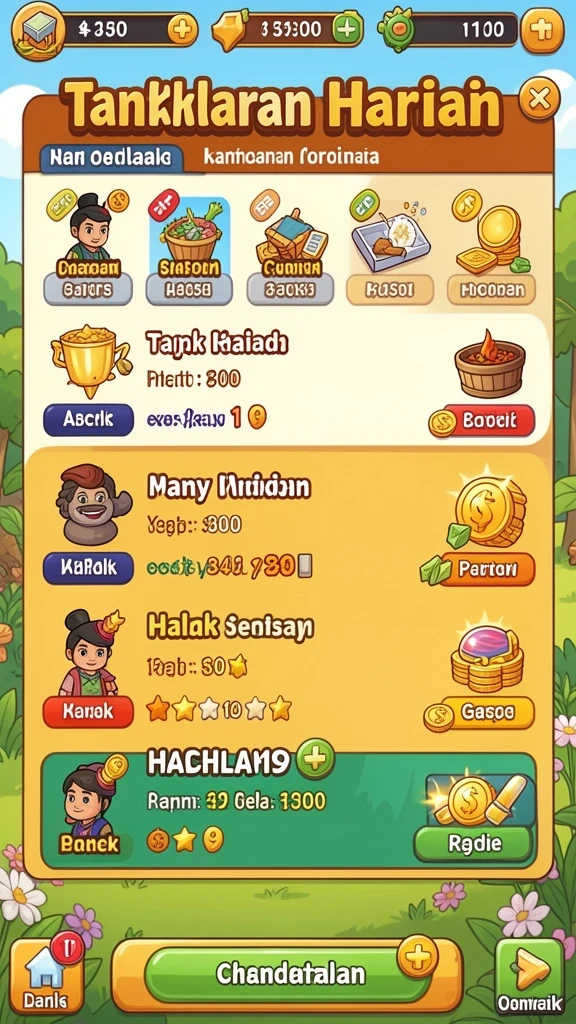Tap the red Kanok button

(88, 711)
